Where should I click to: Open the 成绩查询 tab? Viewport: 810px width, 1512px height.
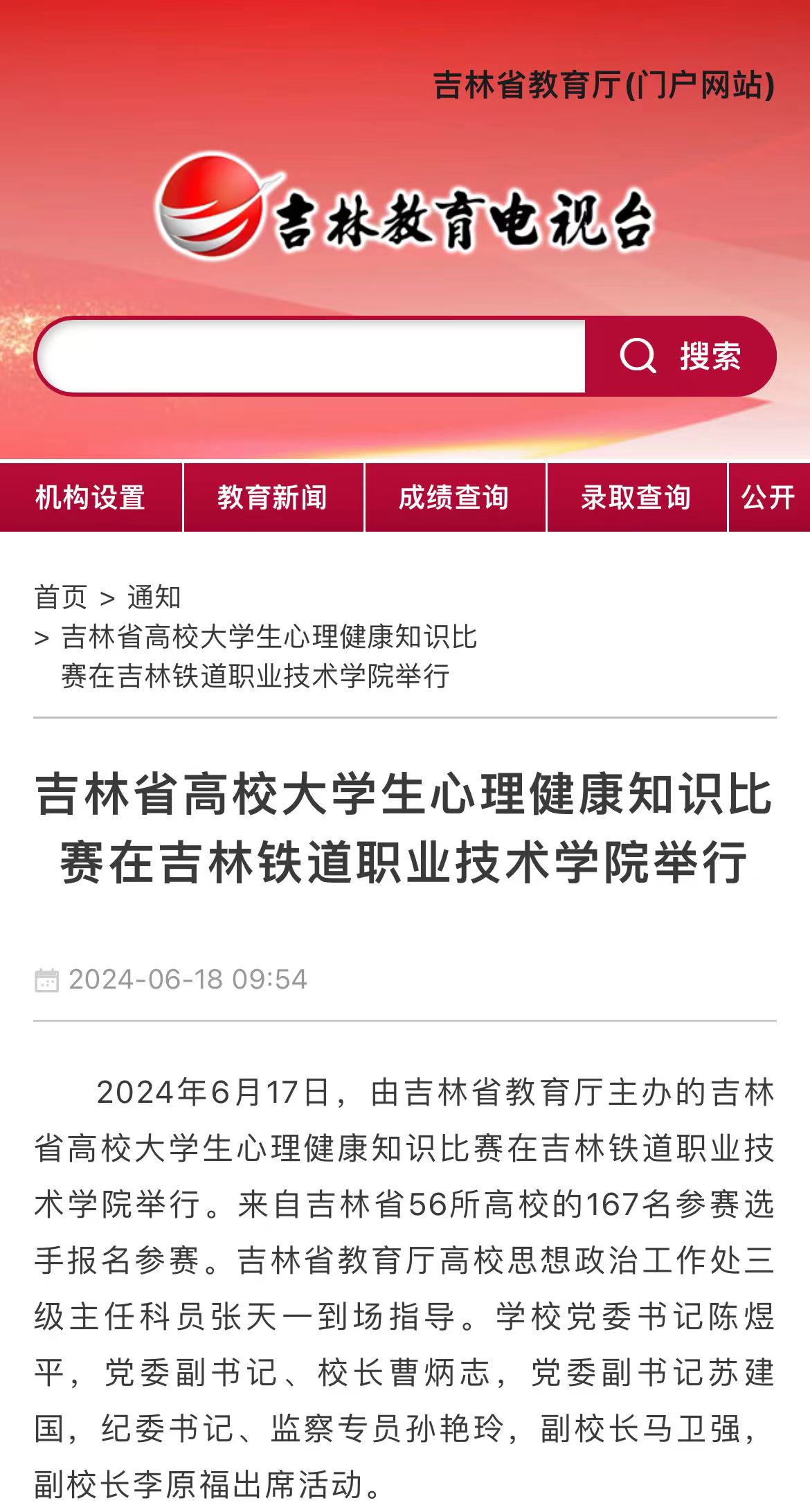tap(455, 497)
